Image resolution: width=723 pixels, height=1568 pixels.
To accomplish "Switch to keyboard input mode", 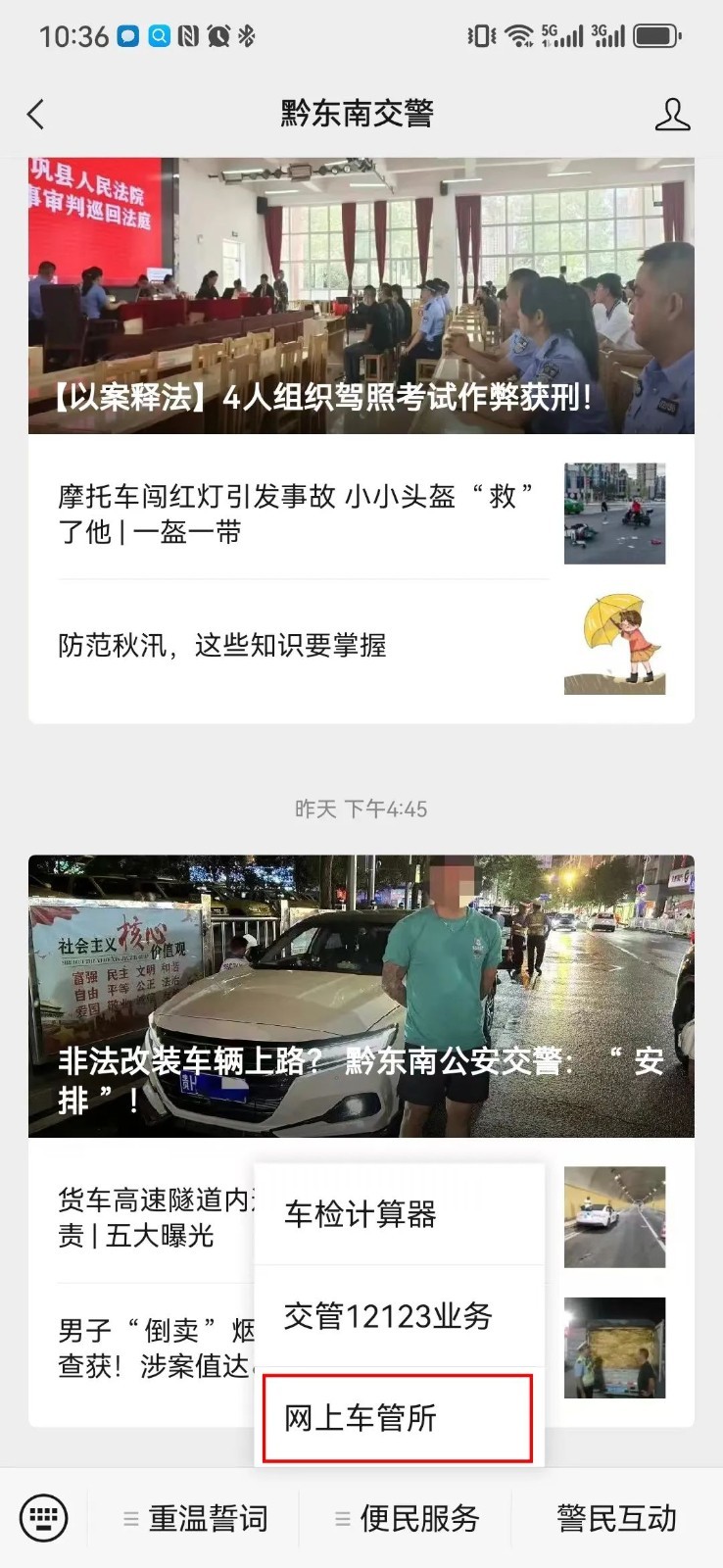I will coord(44,1518).
